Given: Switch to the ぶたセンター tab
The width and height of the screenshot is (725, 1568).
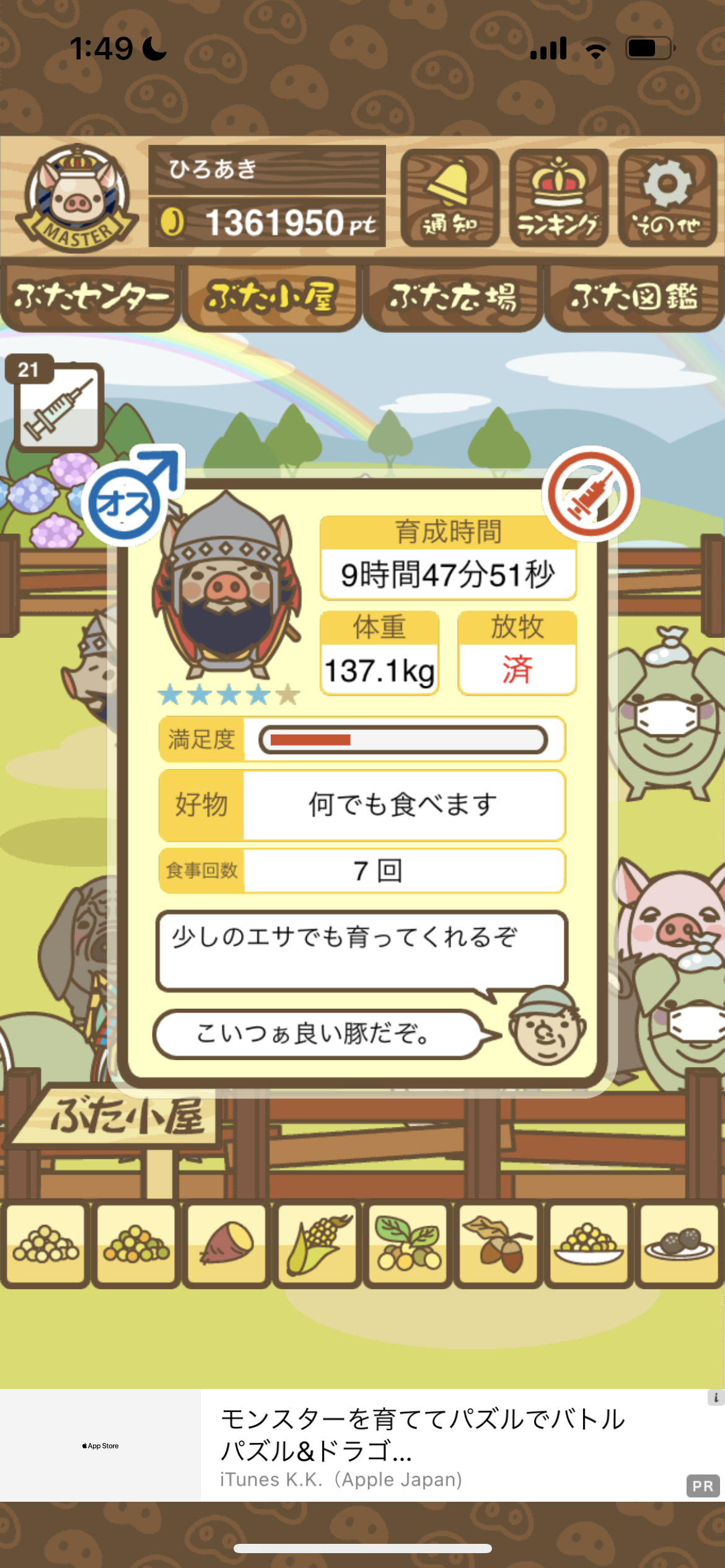Looking at the screenshot, I should pyautogui.click(x=90, y=298).
